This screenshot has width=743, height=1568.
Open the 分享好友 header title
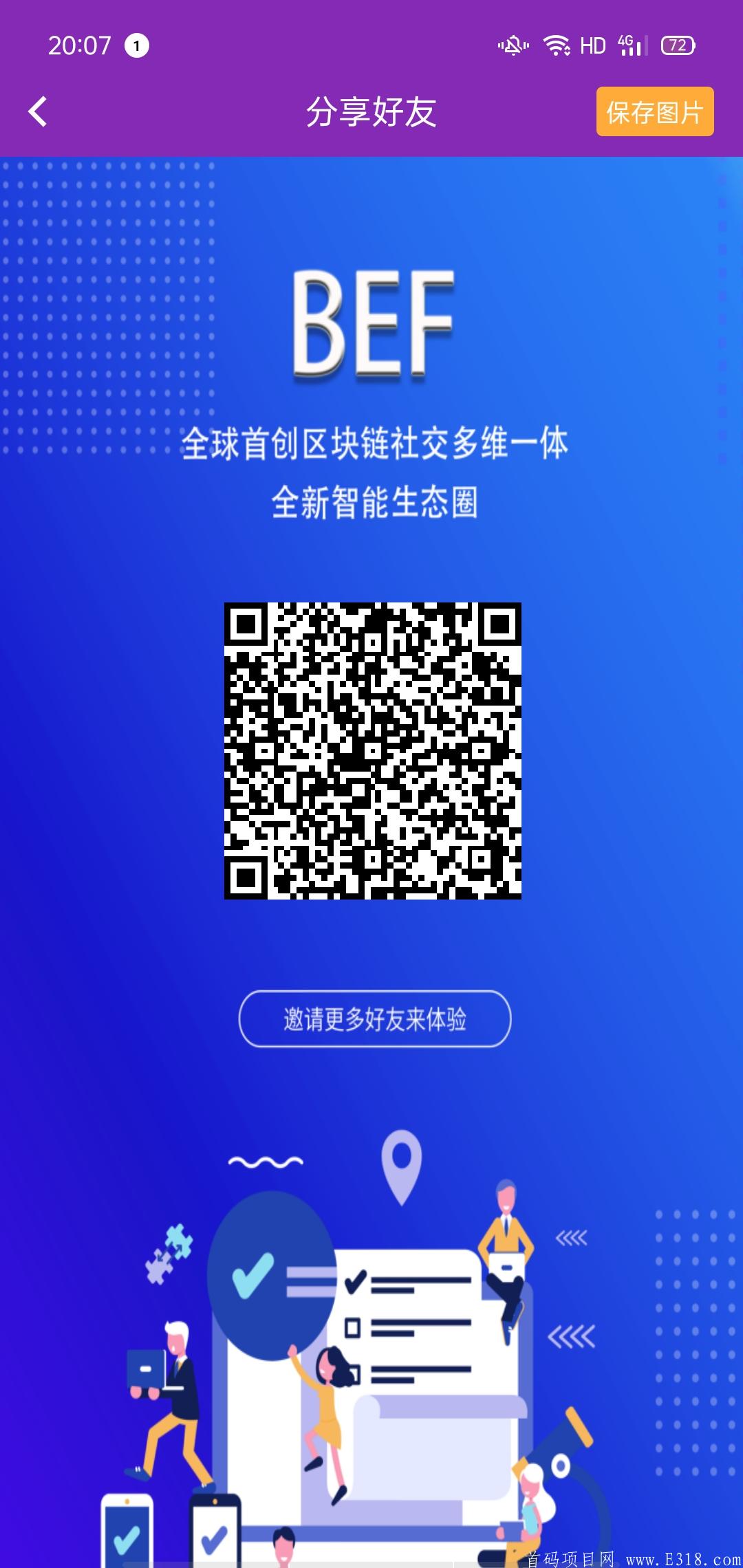371,111
